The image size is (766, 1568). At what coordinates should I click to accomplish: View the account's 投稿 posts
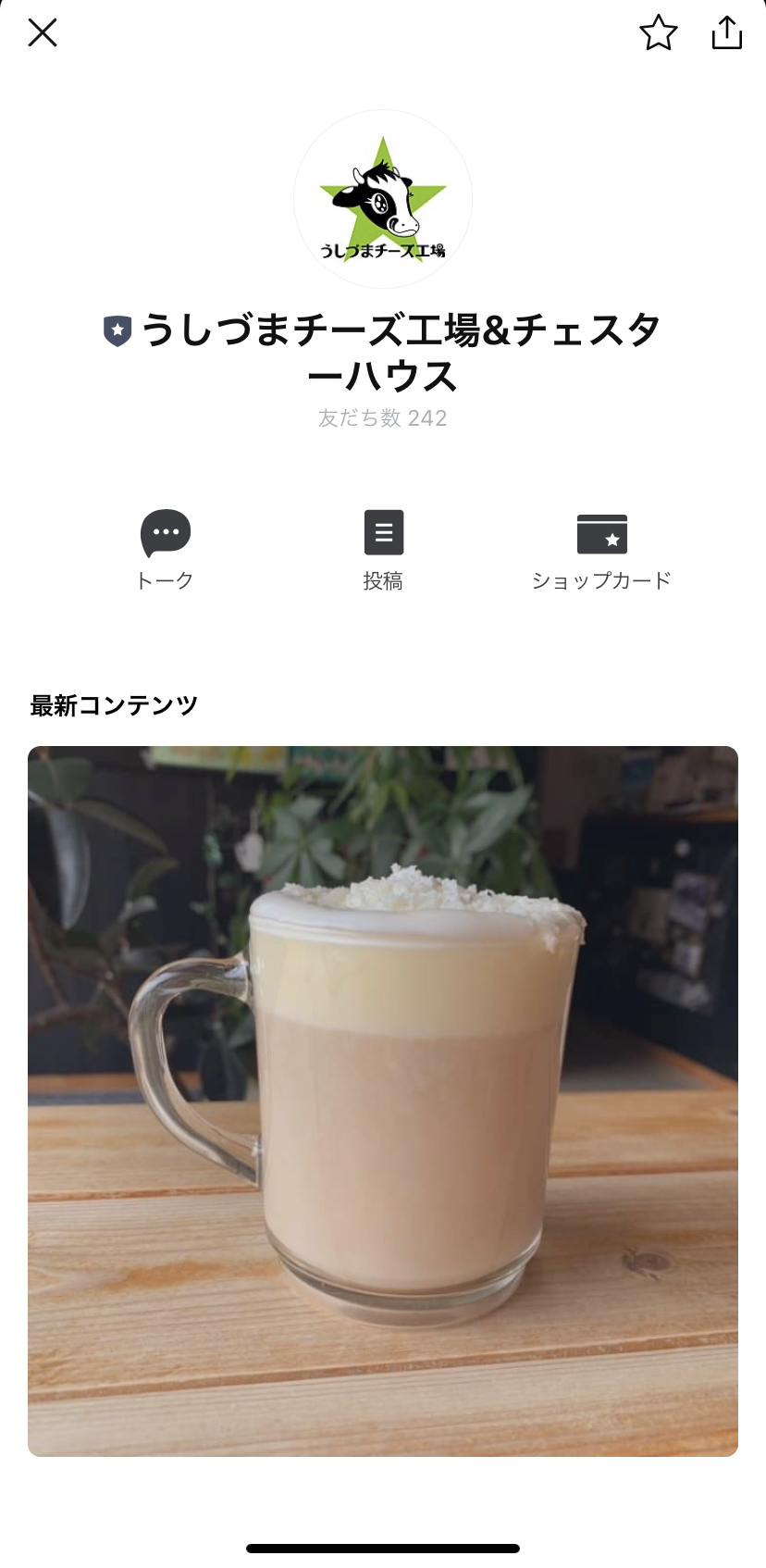383,550
